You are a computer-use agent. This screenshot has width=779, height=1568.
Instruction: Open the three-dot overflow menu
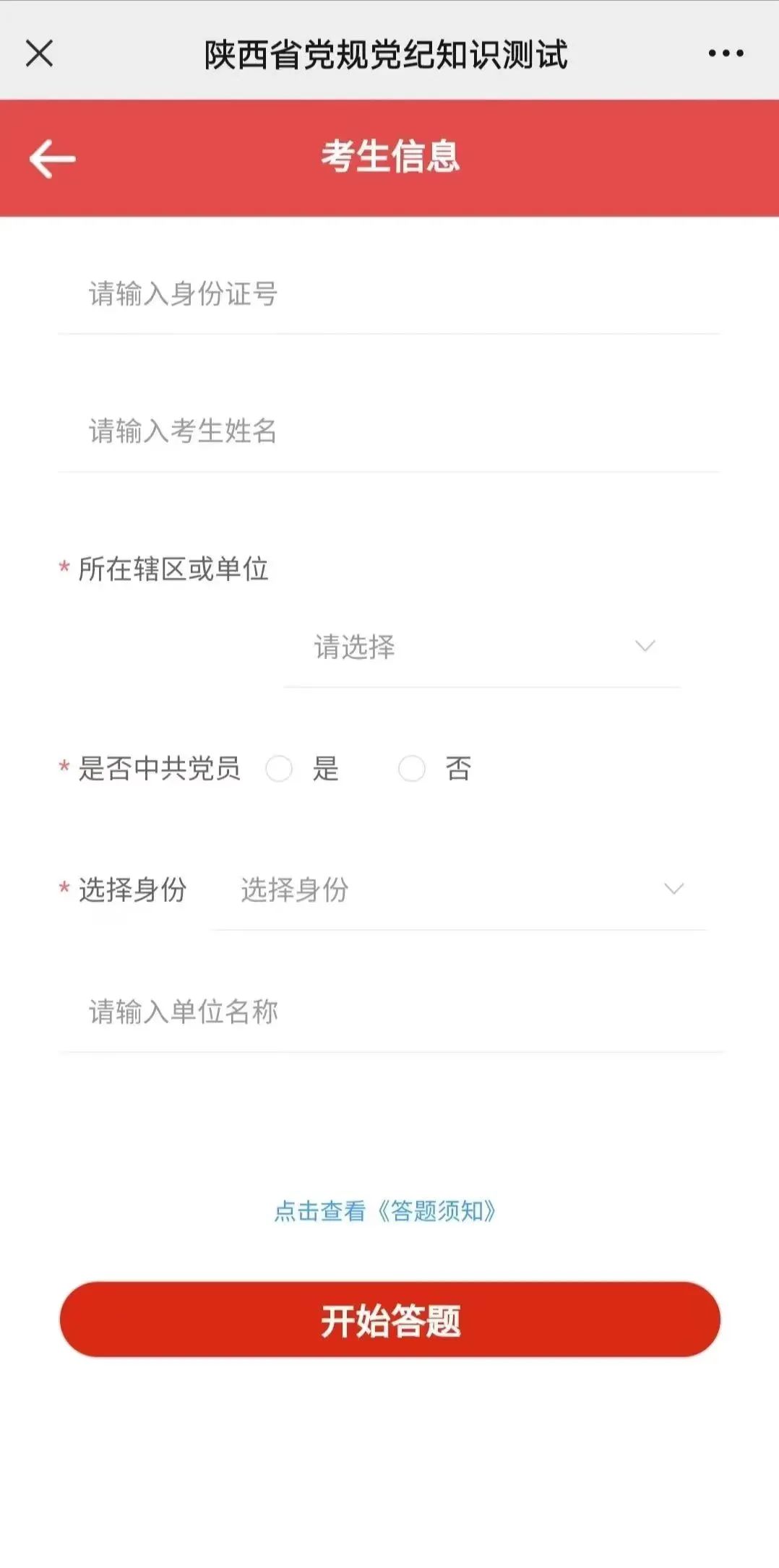[726, 53]
